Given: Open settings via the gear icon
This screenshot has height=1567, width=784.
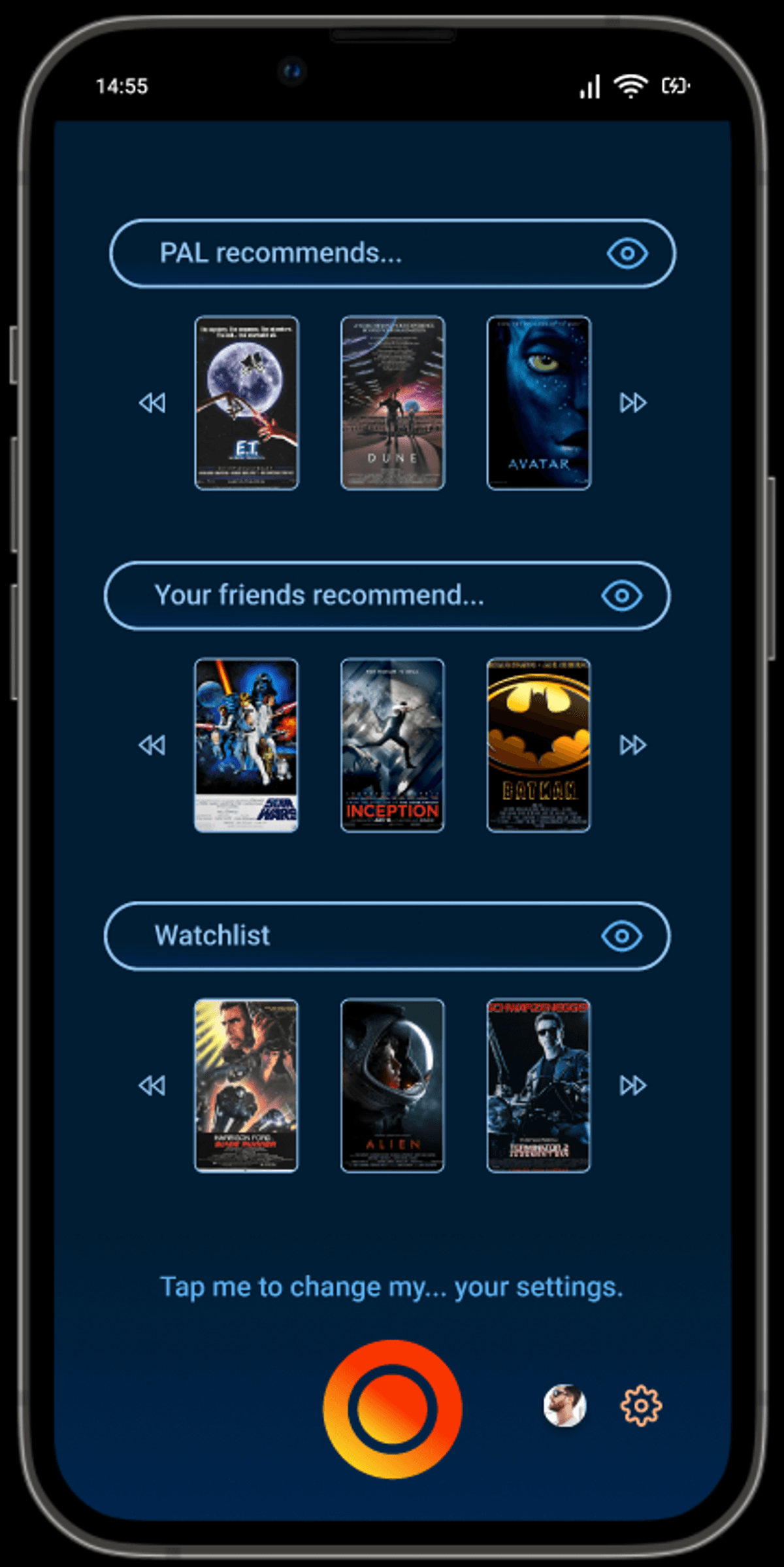Looking at the screenshot, I should pyautogui.click(x=641, y=1406).
